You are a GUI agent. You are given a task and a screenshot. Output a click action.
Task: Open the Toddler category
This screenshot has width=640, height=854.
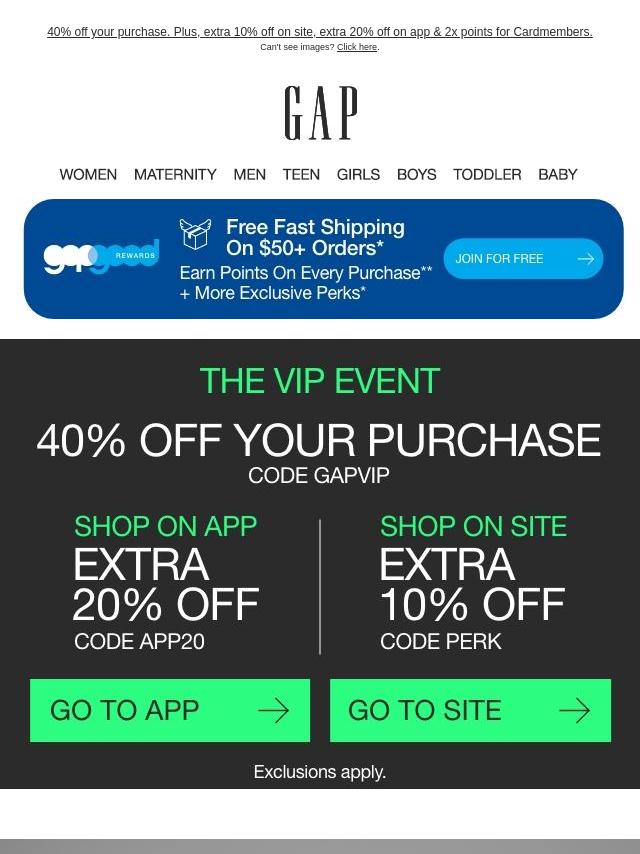click(487, 174)
